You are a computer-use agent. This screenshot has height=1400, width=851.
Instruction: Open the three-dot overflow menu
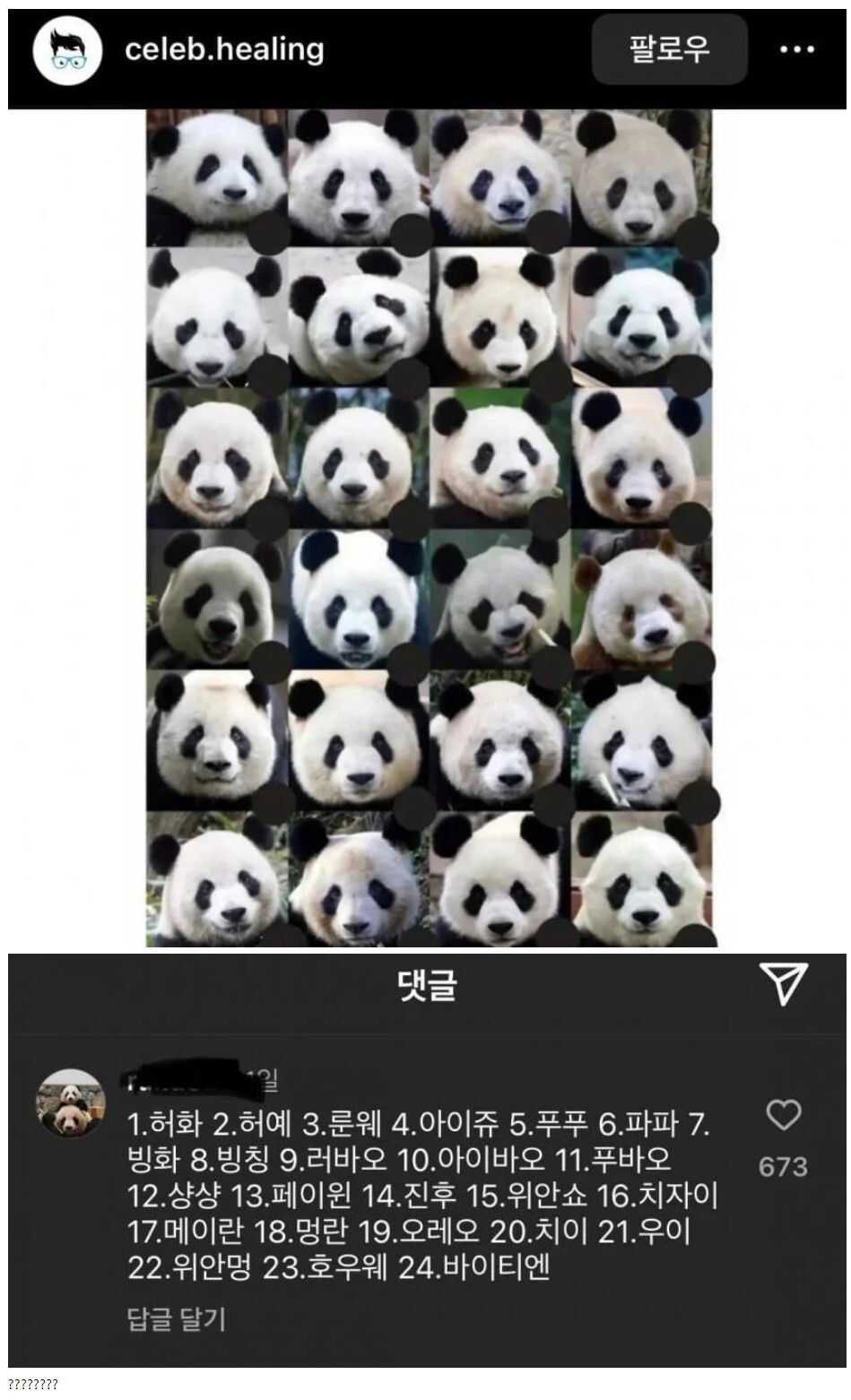tap(796, 50)
